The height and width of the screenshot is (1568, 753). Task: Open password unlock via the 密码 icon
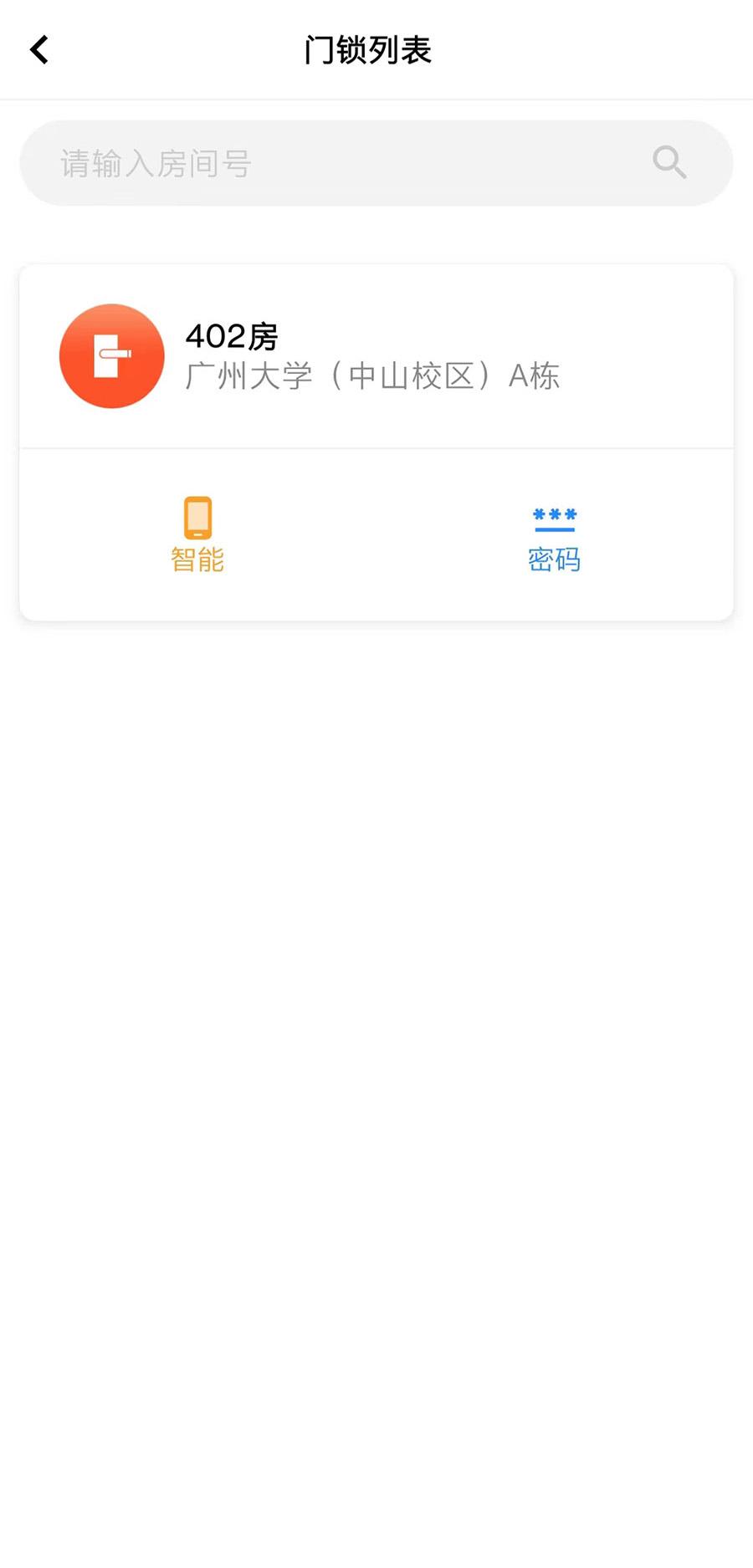pyautogui.click(x=555, y=535)
